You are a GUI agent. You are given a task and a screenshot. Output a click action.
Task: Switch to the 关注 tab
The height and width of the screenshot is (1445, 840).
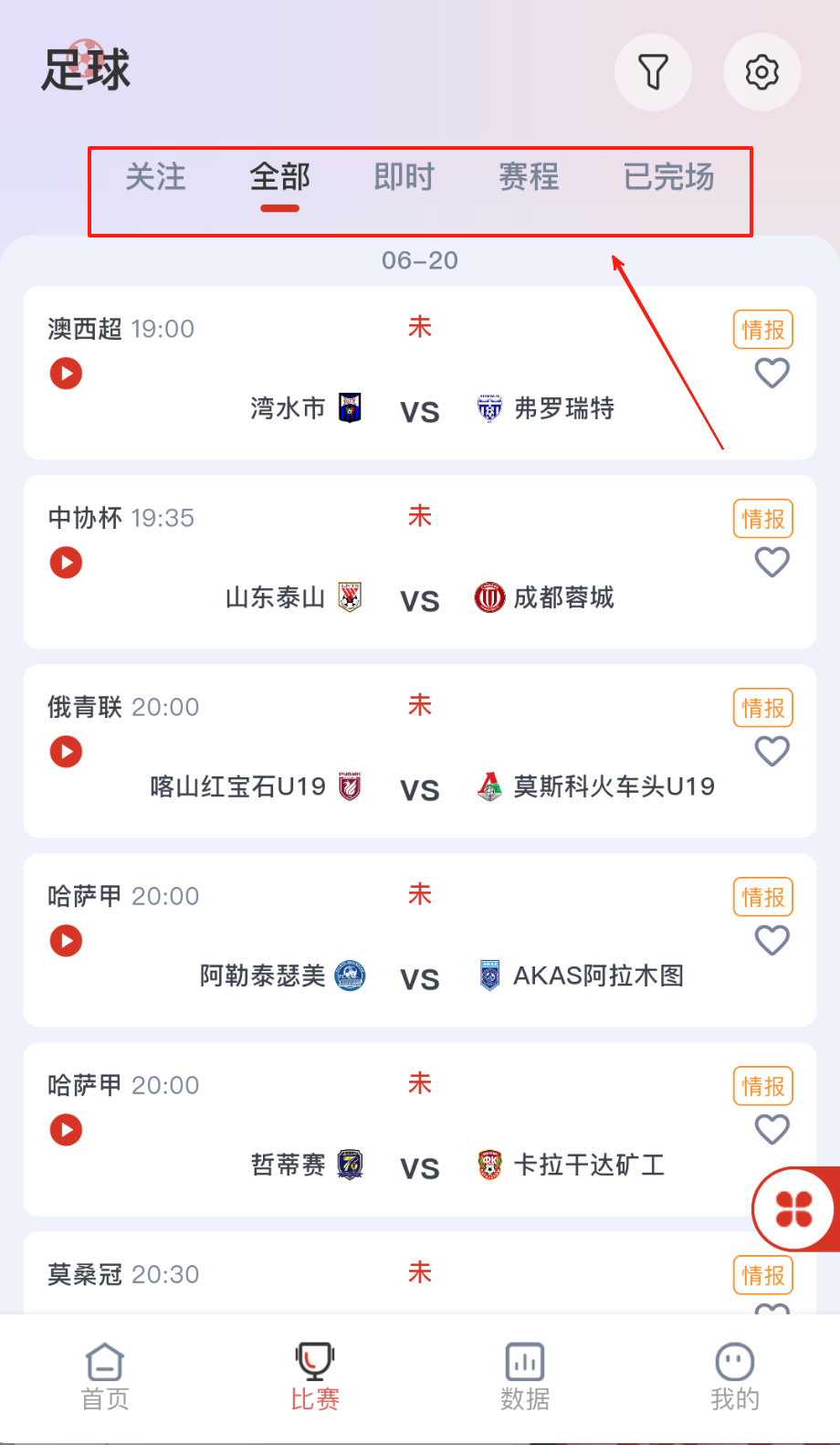pyautogui.click(x=155, y=177)
